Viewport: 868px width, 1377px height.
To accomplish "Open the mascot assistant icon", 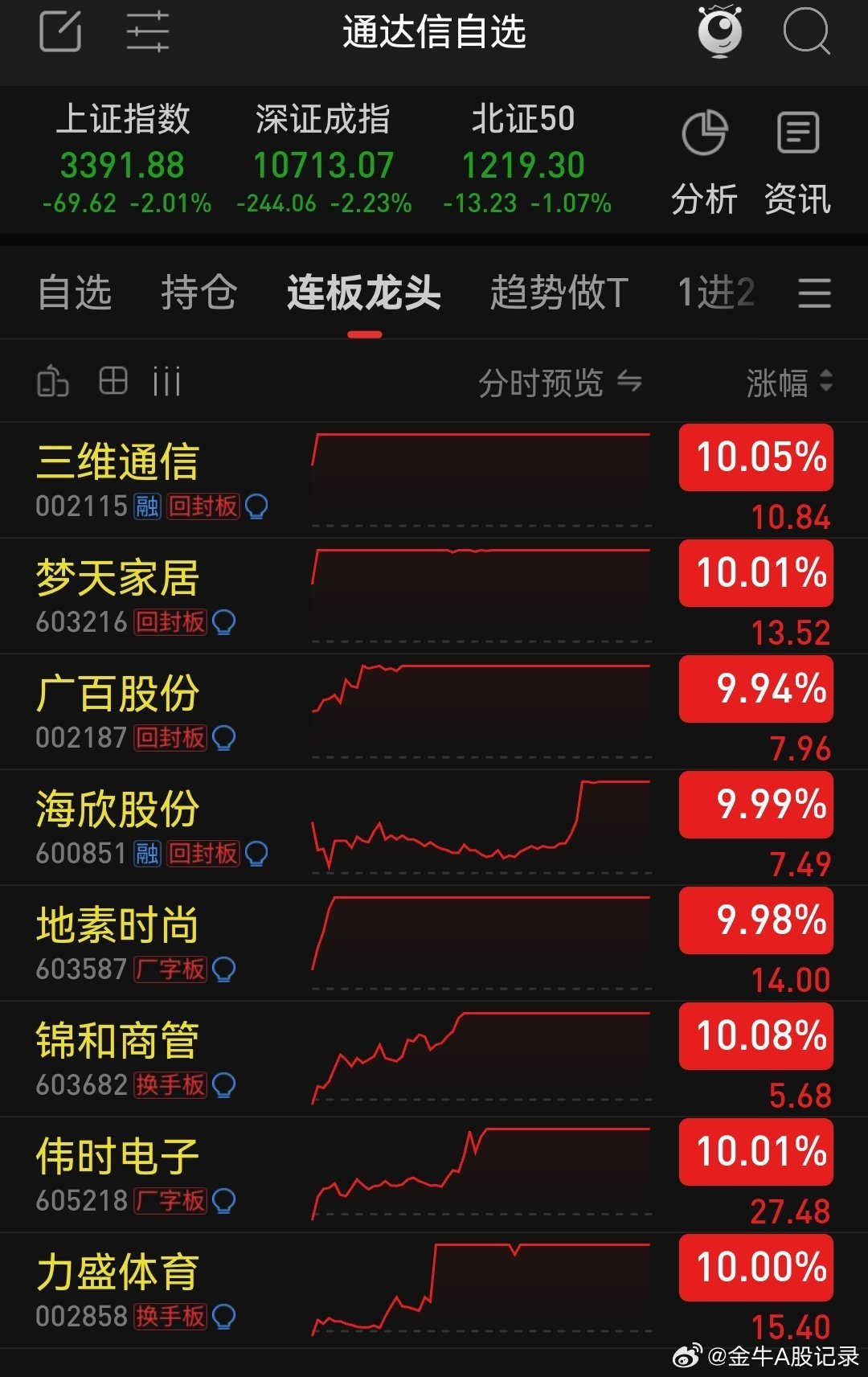I will coord(719,32).
